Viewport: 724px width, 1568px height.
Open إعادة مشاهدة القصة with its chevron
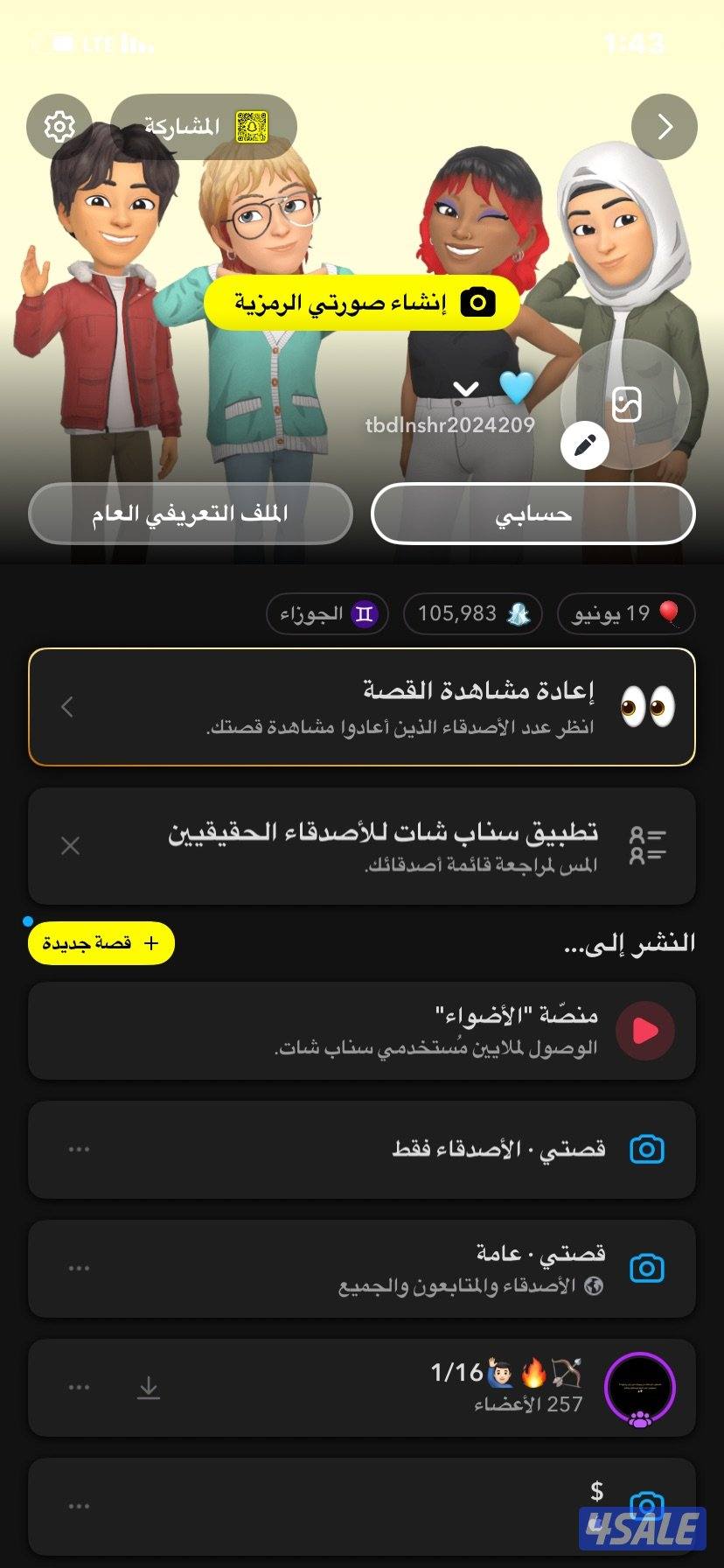66,705
